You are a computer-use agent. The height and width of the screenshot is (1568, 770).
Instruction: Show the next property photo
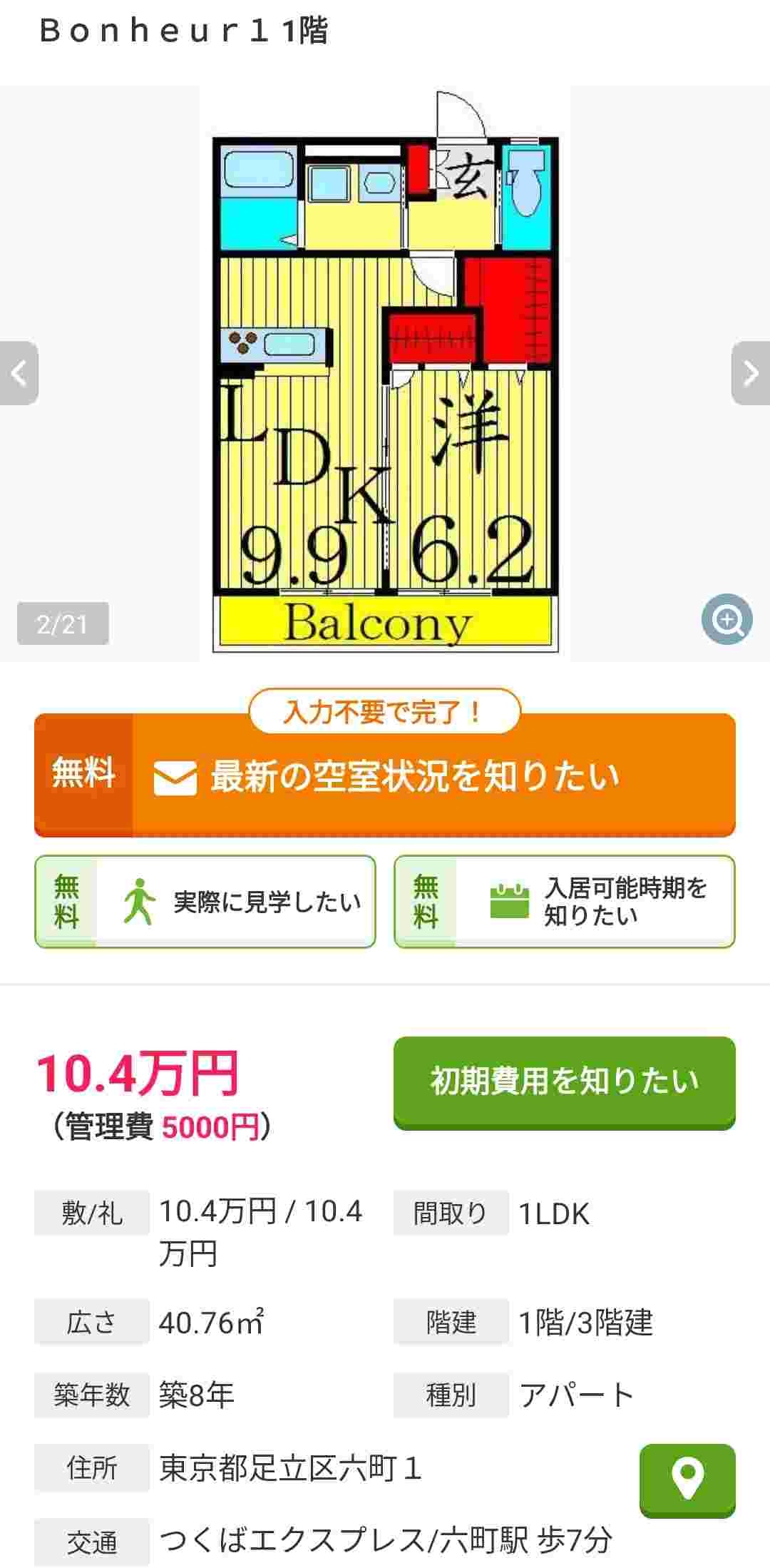750,373
